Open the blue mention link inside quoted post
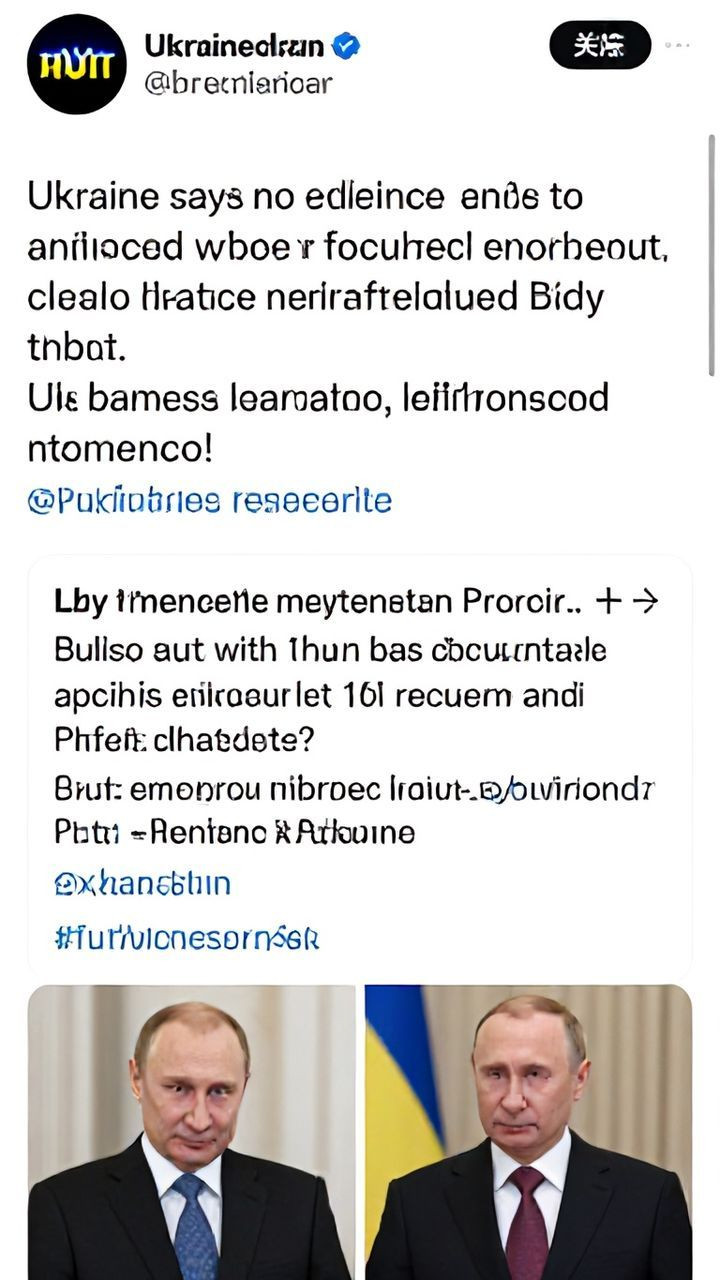 click(141, 883)
